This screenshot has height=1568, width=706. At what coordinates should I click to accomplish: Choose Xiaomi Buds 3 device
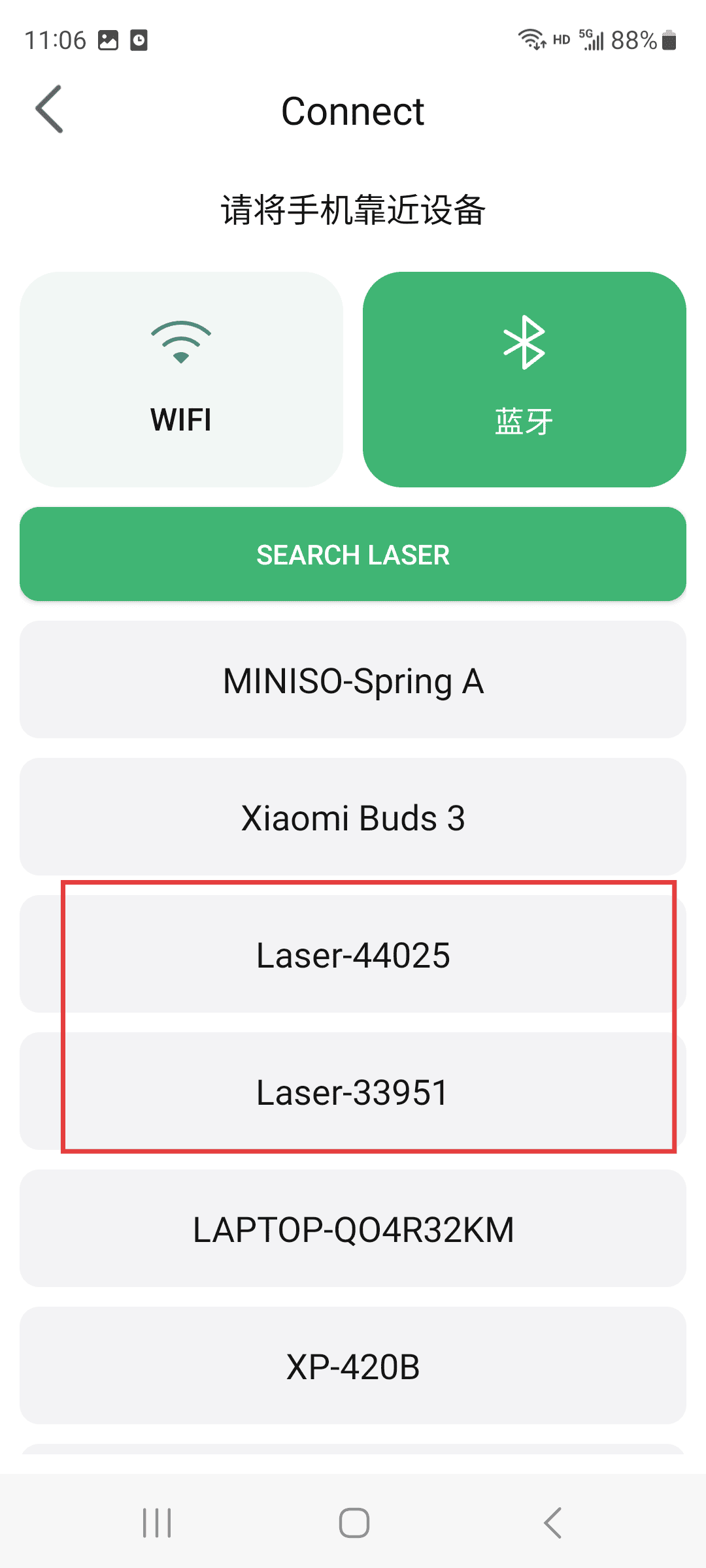pos(353,817)
